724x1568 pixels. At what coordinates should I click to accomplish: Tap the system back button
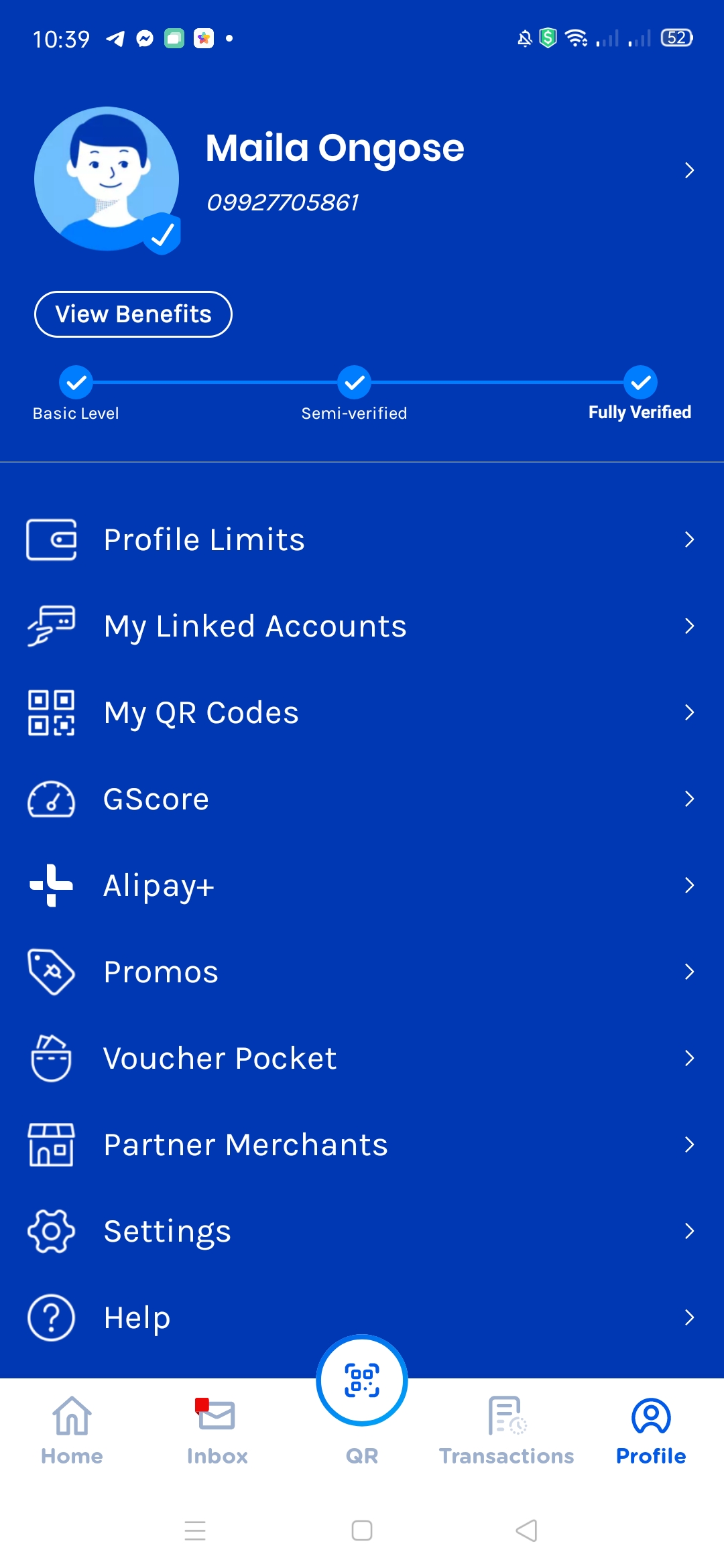click(x=527, y=1530)
